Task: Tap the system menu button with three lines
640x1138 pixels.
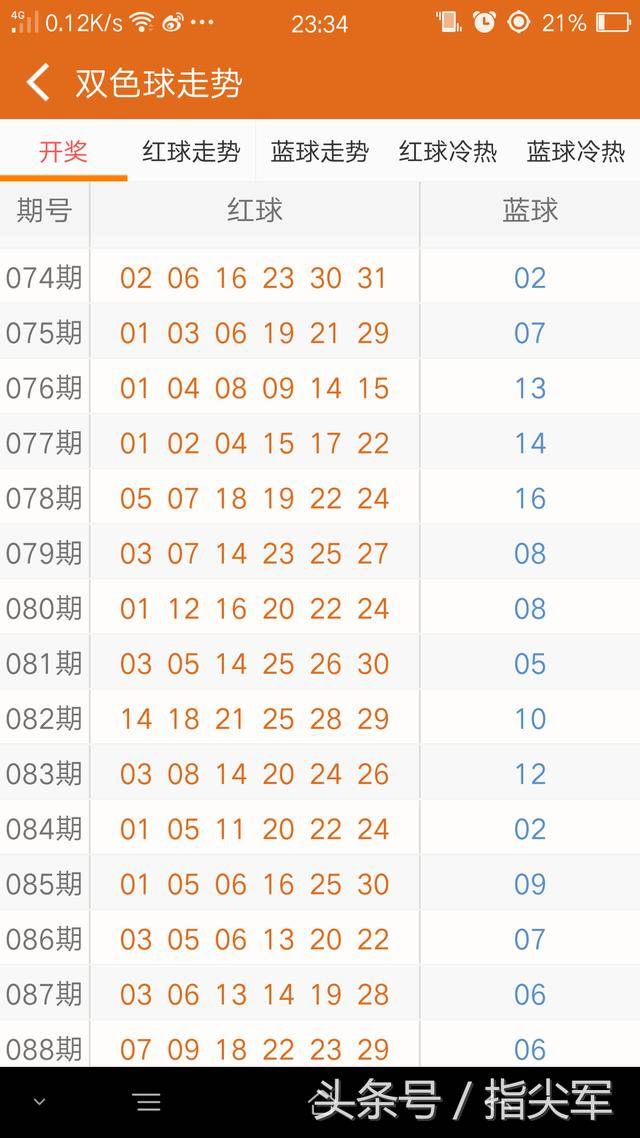Action: (148, 1102)
